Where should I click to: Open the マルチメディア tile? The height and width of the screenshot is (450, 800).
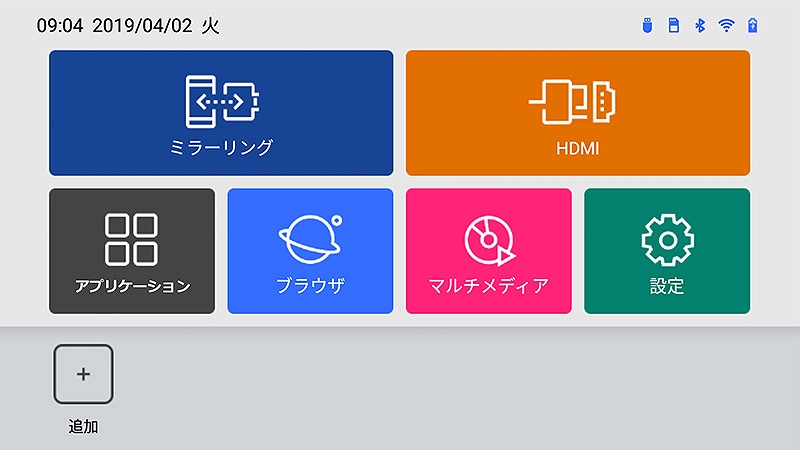point(488,251)
